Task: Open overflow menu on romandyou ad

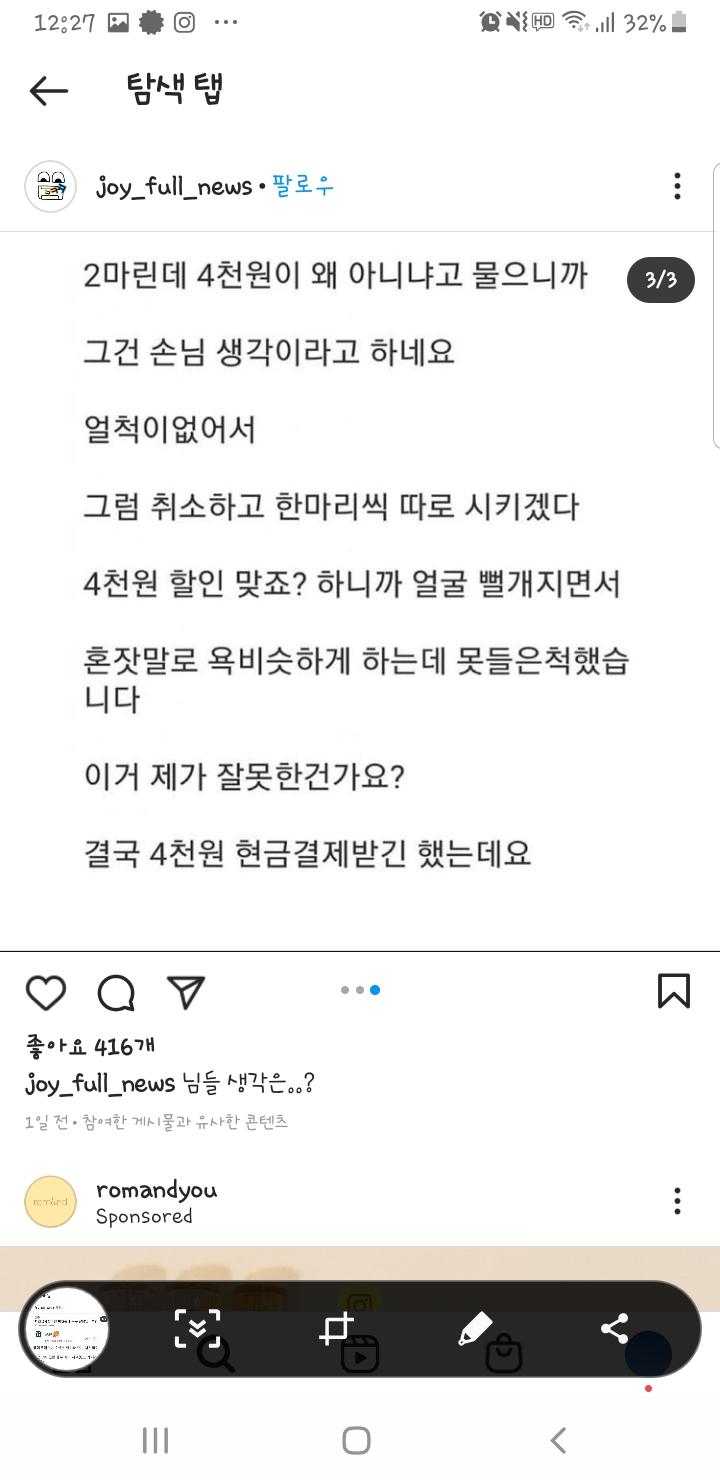Action: [x=677, y=1200]
